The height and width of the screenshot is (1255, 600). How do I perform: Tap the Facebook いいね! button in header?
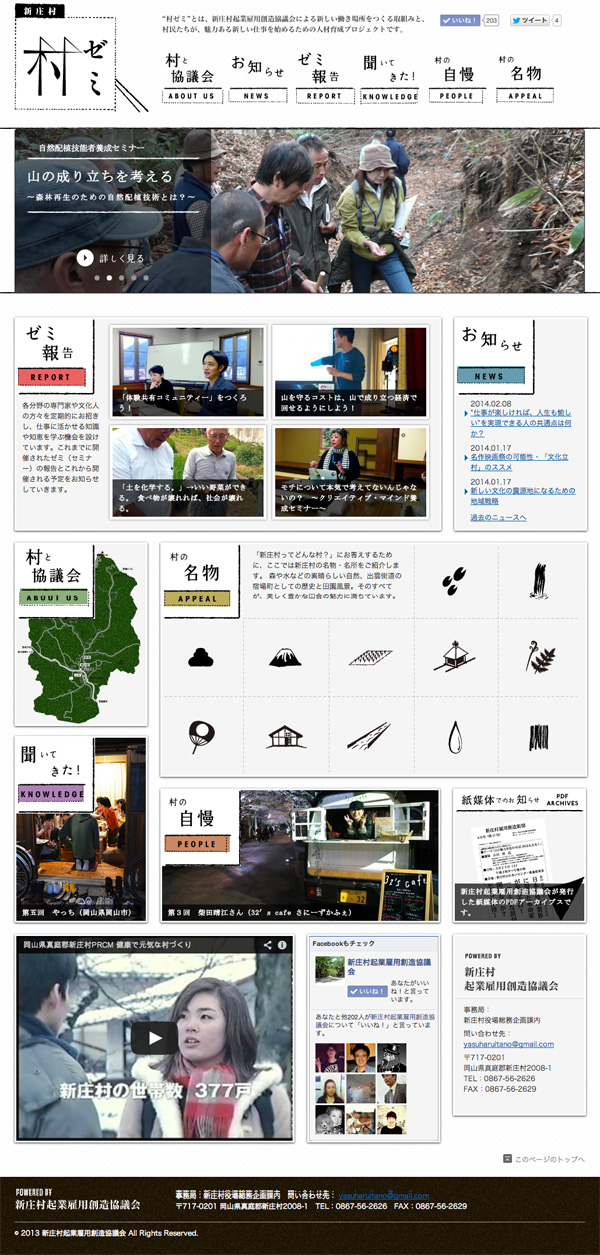click(461, 20)
